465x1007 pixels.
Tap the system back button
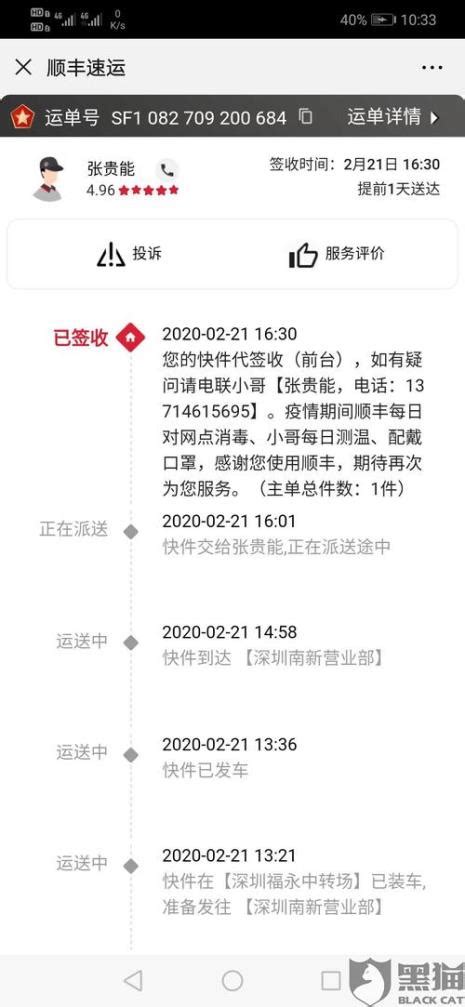point(133,981)
